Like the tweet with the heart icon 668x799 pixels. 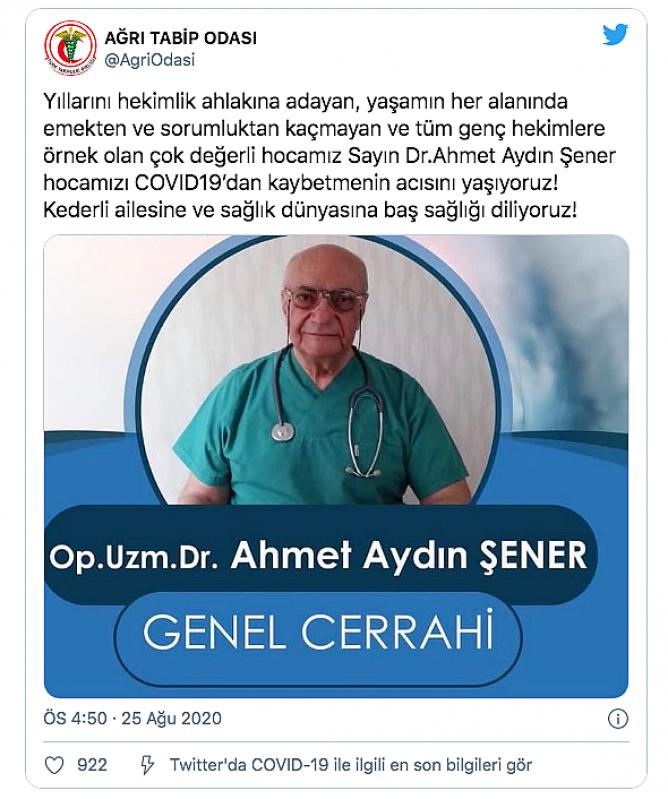[56, 765]
